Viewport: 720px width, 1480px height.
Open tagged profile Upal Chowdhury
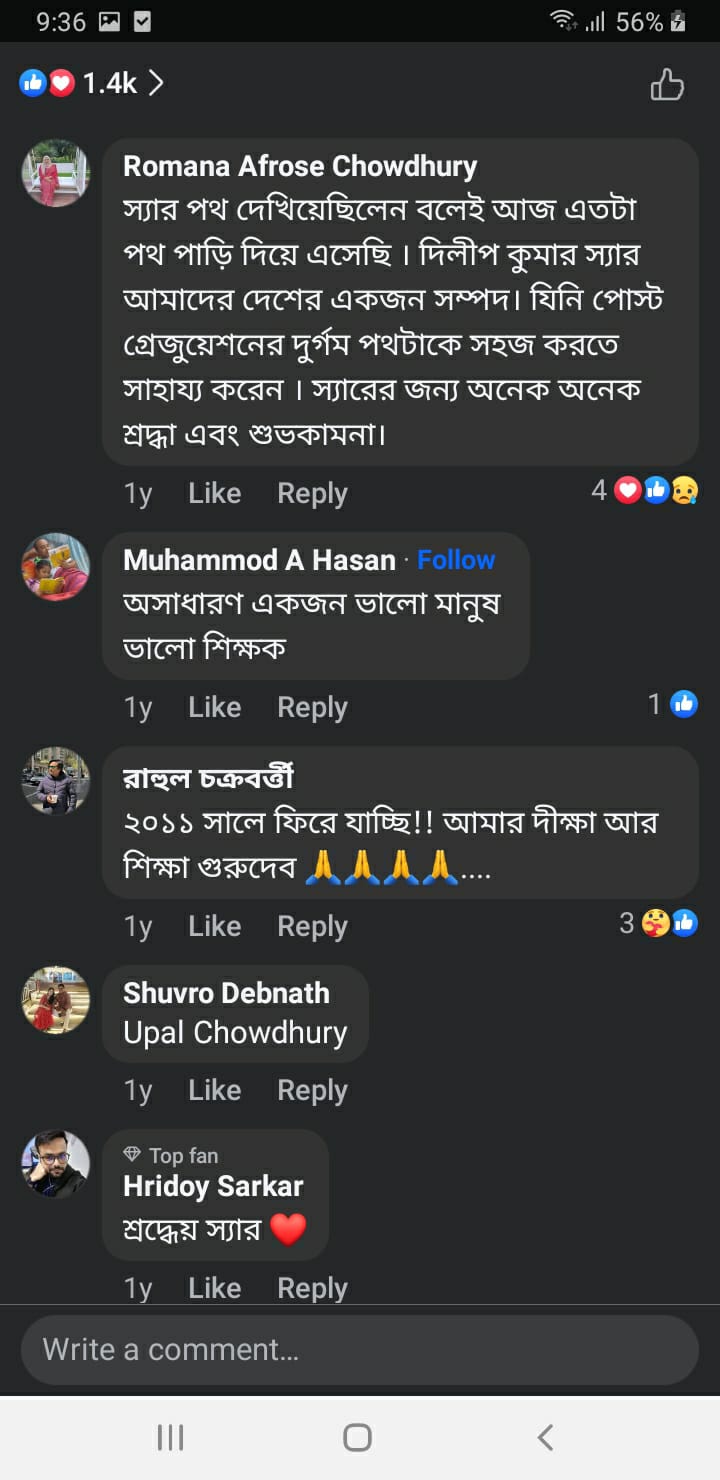coord(235,1033)
